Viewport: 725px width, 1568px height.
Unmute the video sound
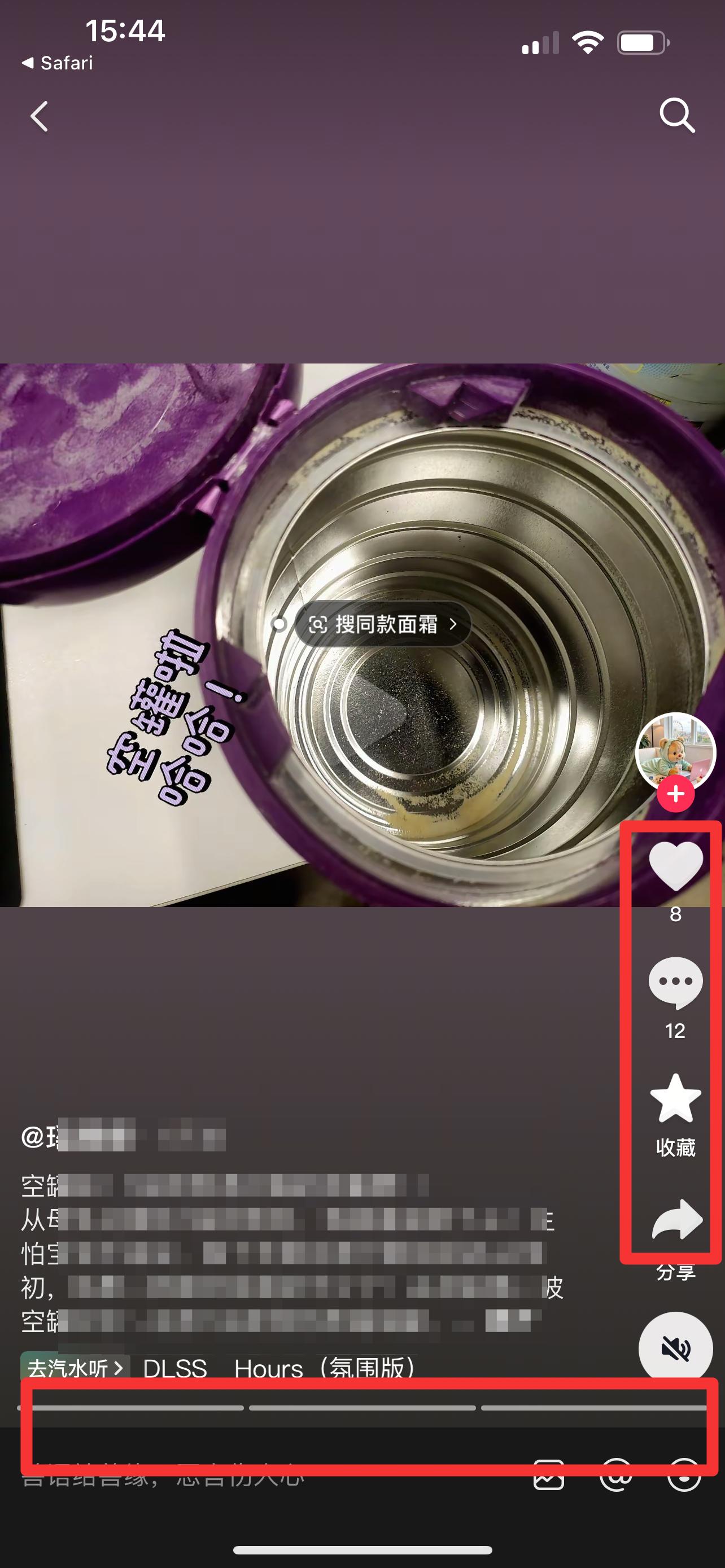pyautogui.click(x=676, y=1350)
